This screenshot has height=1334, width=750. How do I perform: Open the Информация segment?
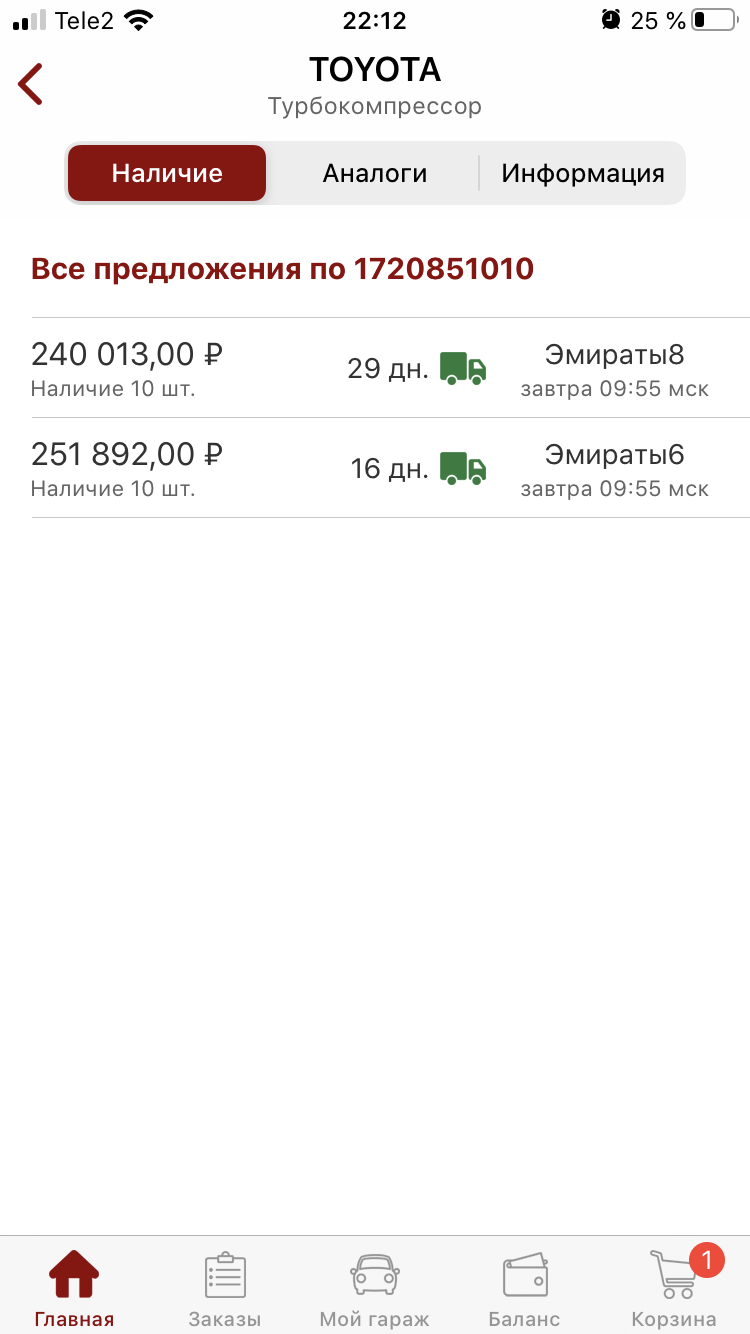click(x=583, y=173)
